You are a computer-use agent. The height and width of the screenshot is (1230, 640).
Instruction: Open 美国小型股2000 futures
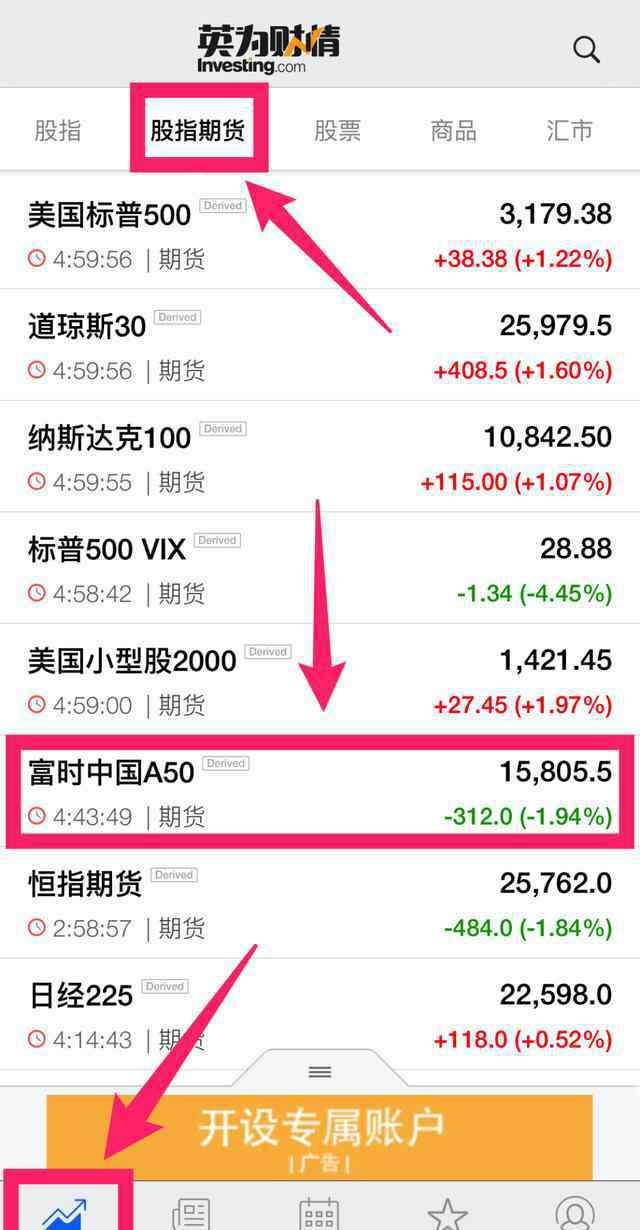tap(320, 680)
